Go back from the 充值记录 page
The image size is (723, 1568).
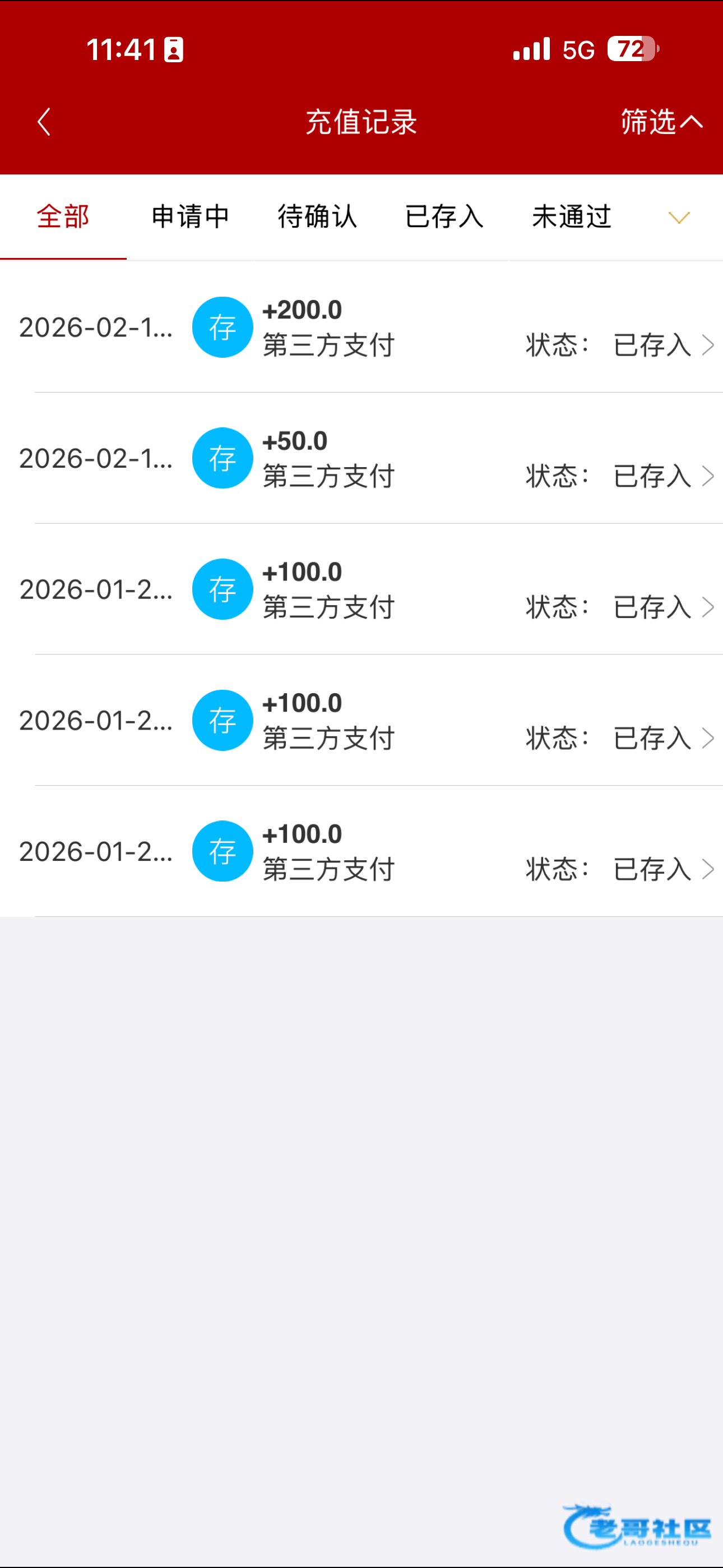click(44, 122)
